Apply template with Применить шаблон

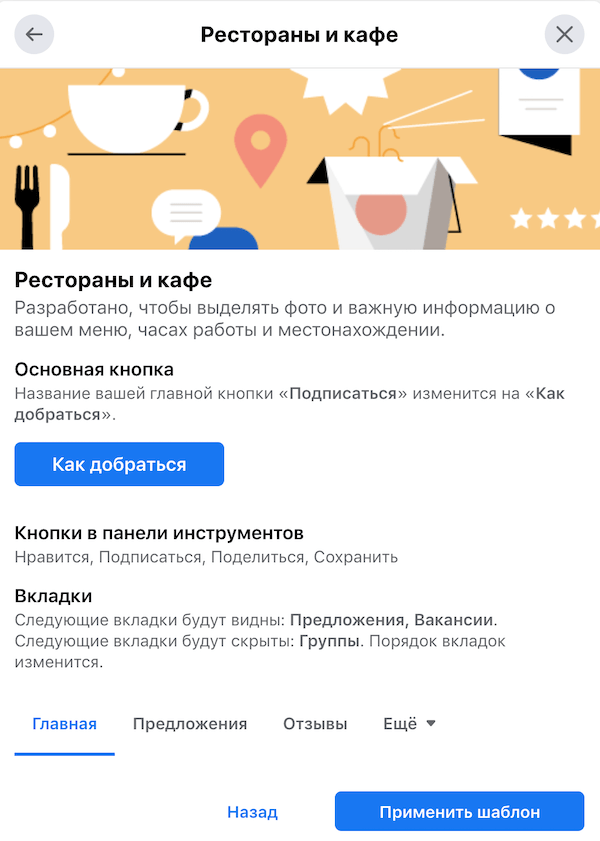pos(459,812)
